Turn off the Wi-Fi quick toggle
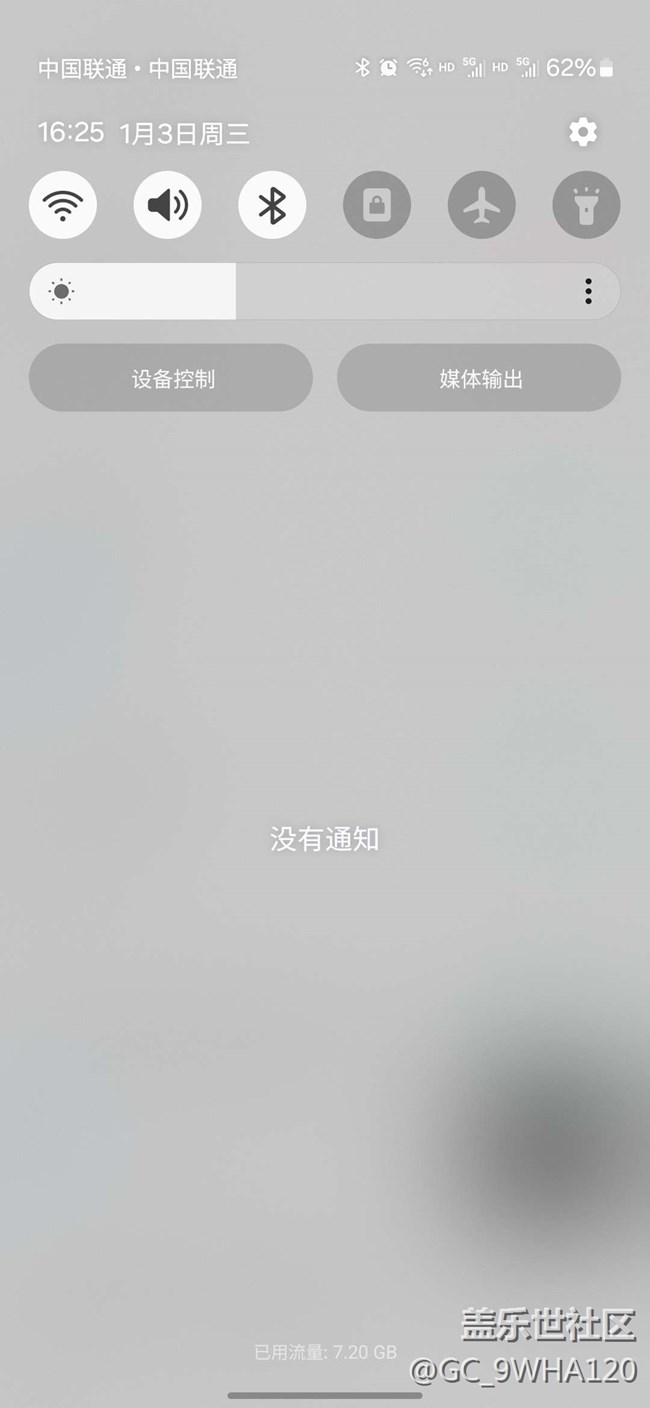 (63, 206)
